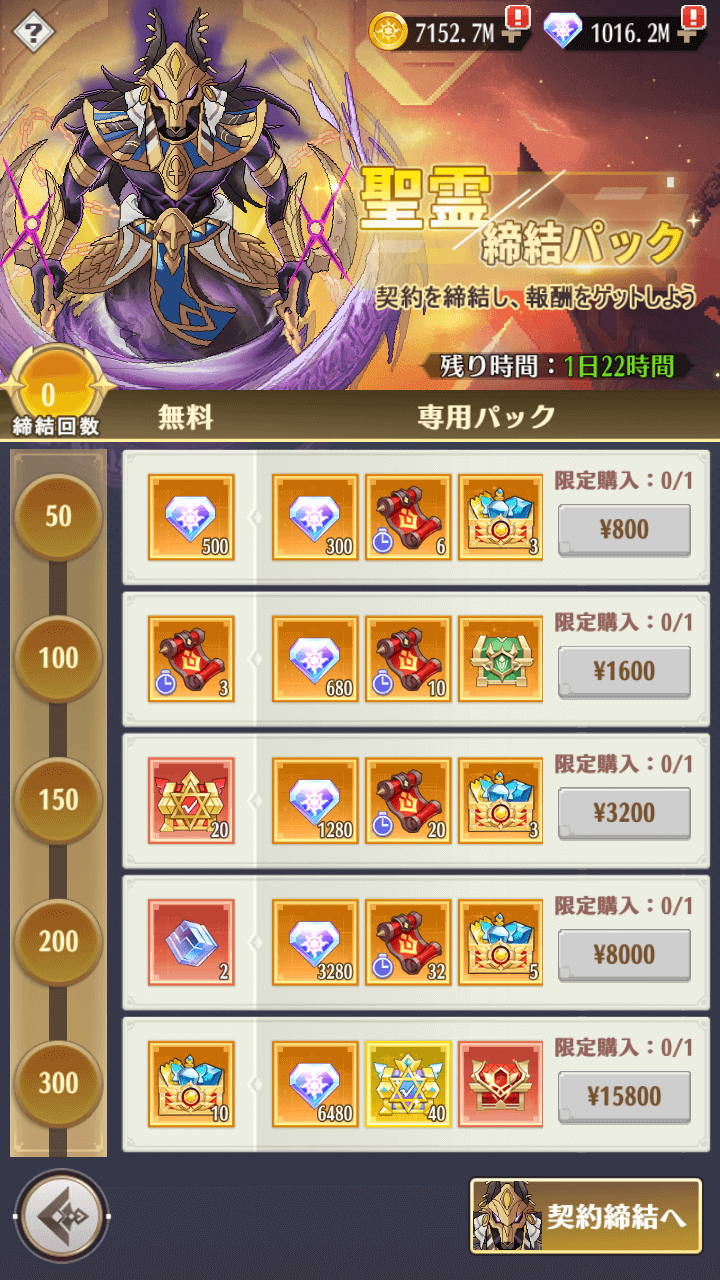Buy the ¥1600 exclusive pack
Screen dimensions: 720x1280
623,671
